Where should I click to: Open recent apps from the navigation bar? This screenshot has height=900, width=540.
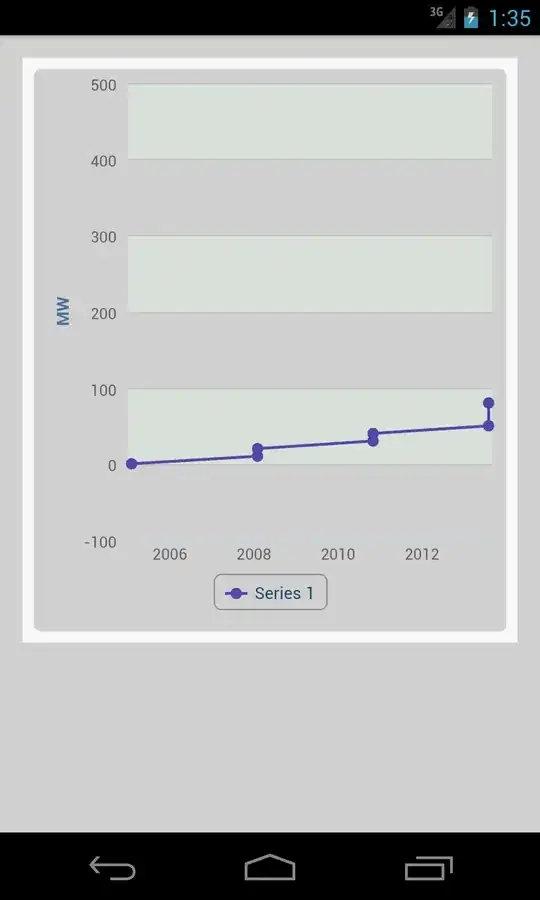tap(429, 868)
